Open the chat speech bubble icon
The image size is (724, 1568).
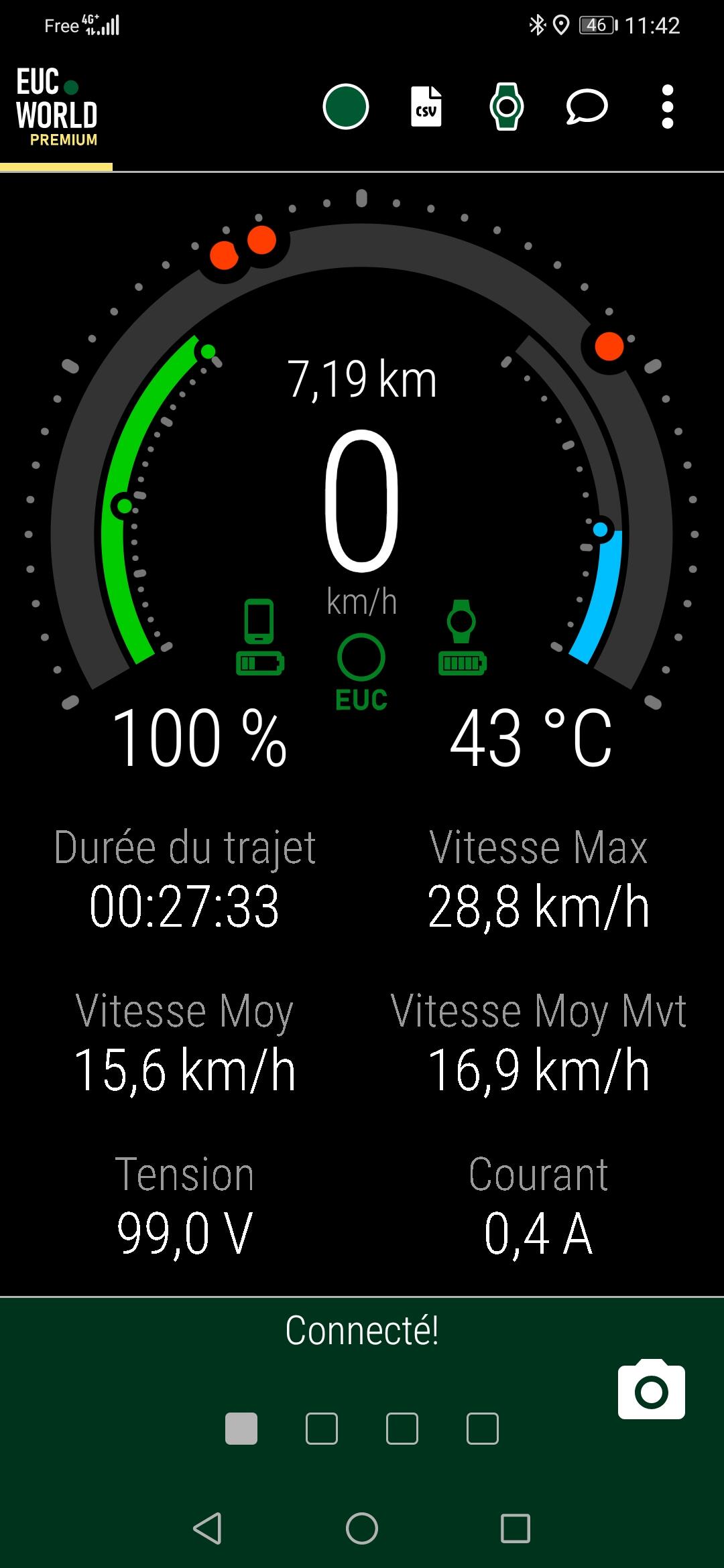click(587, 107)
